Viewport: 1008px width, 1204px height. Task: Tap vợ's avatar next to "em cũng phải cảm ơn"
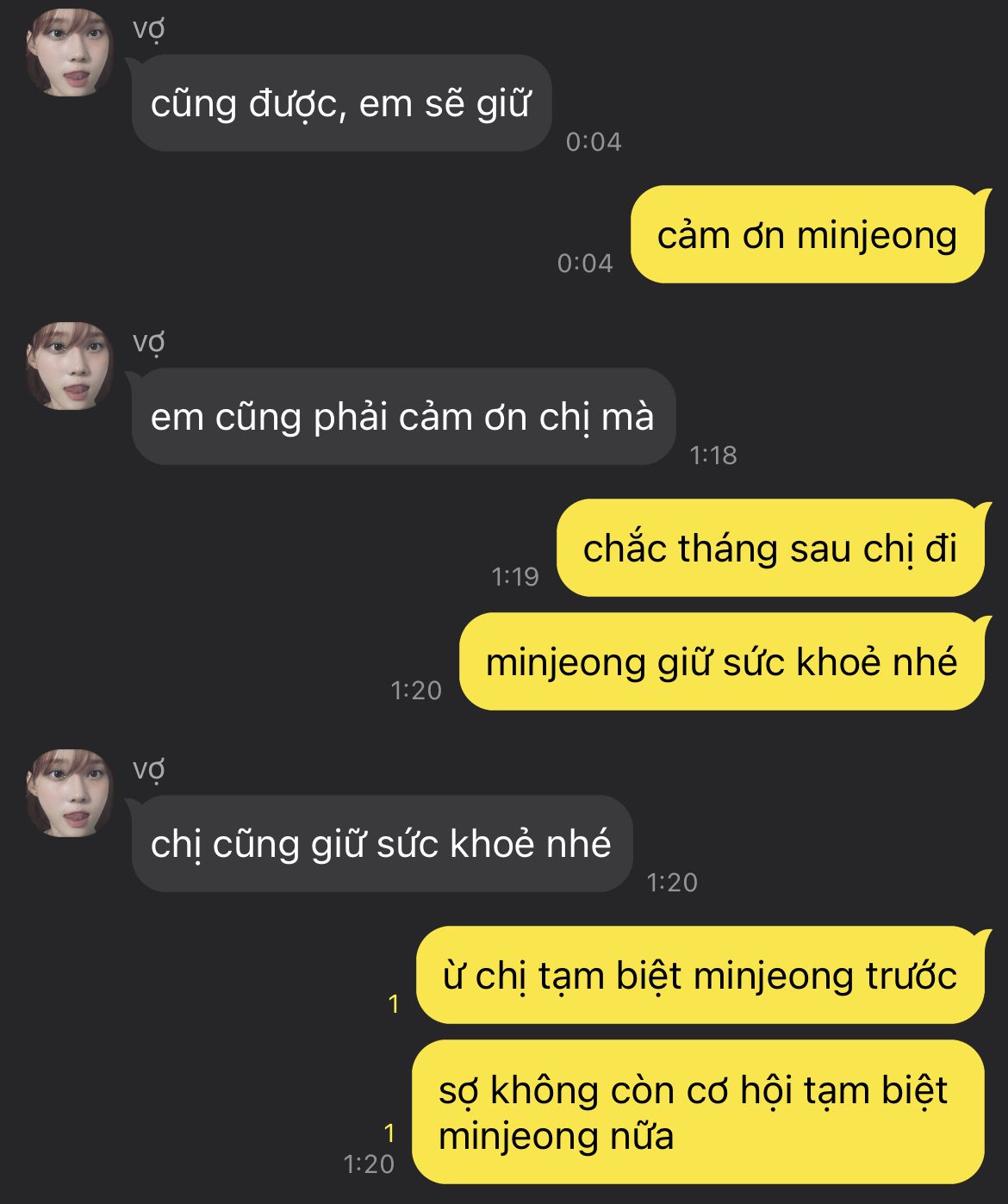(71, 365)
